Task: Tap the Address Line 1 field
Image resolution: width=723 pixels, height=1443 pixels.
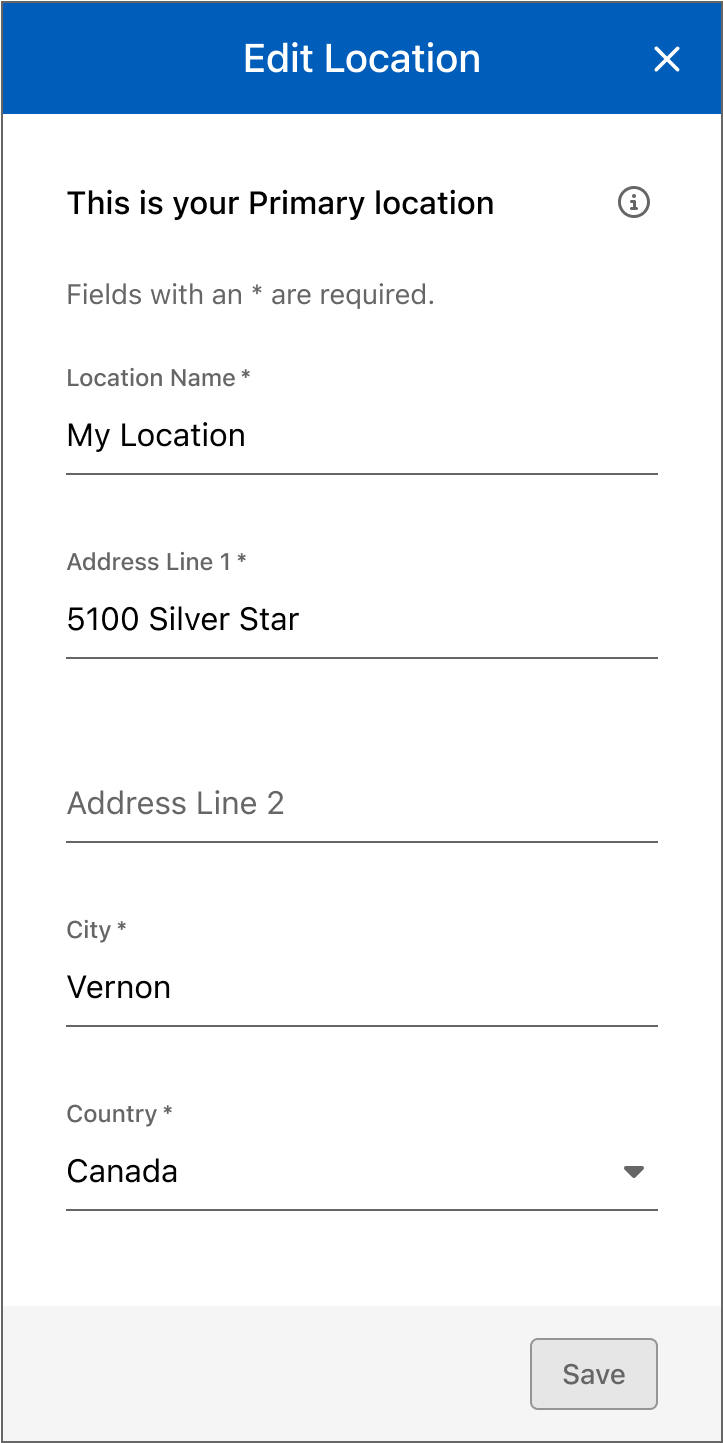Action: (x=361, y=620)
